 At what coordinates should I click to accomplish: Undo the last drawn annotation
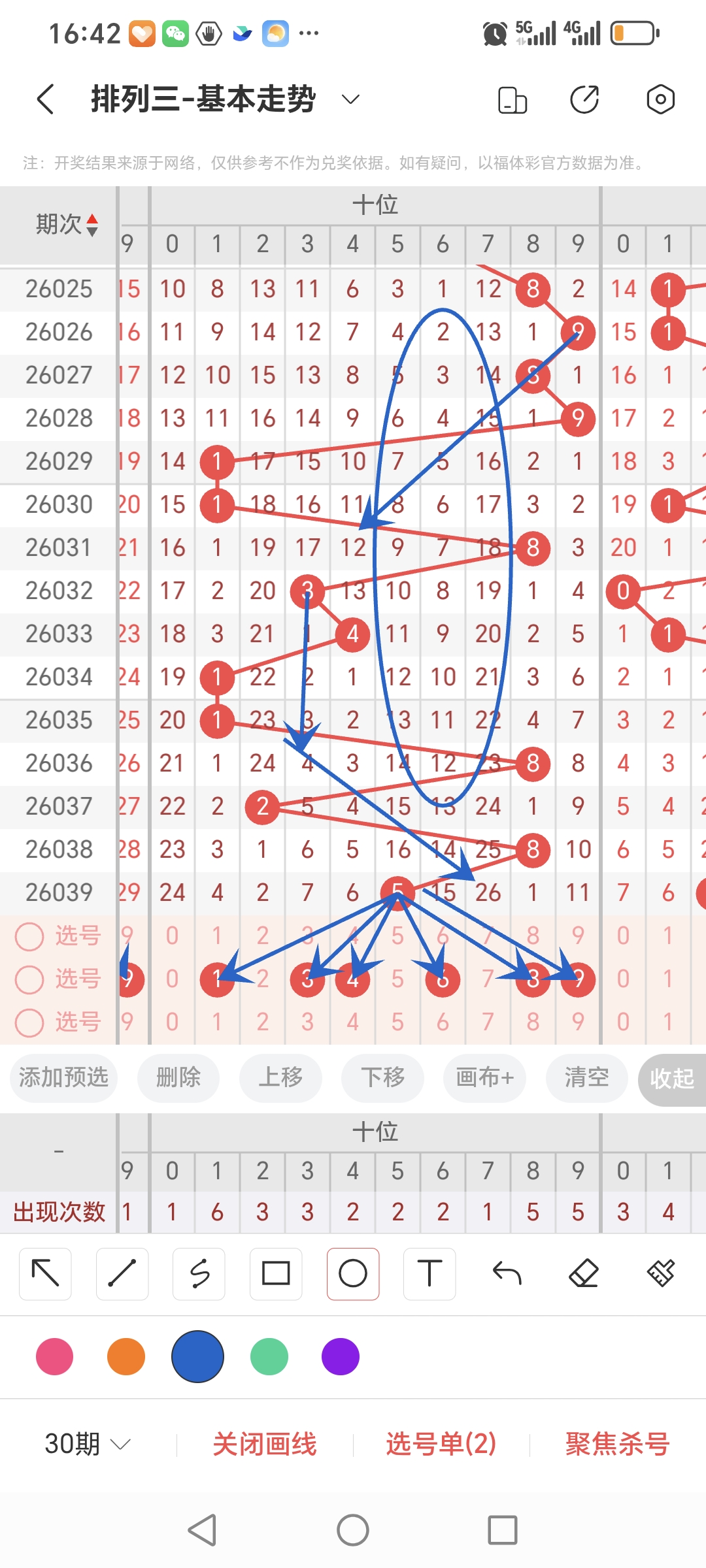coord(506,1273)
